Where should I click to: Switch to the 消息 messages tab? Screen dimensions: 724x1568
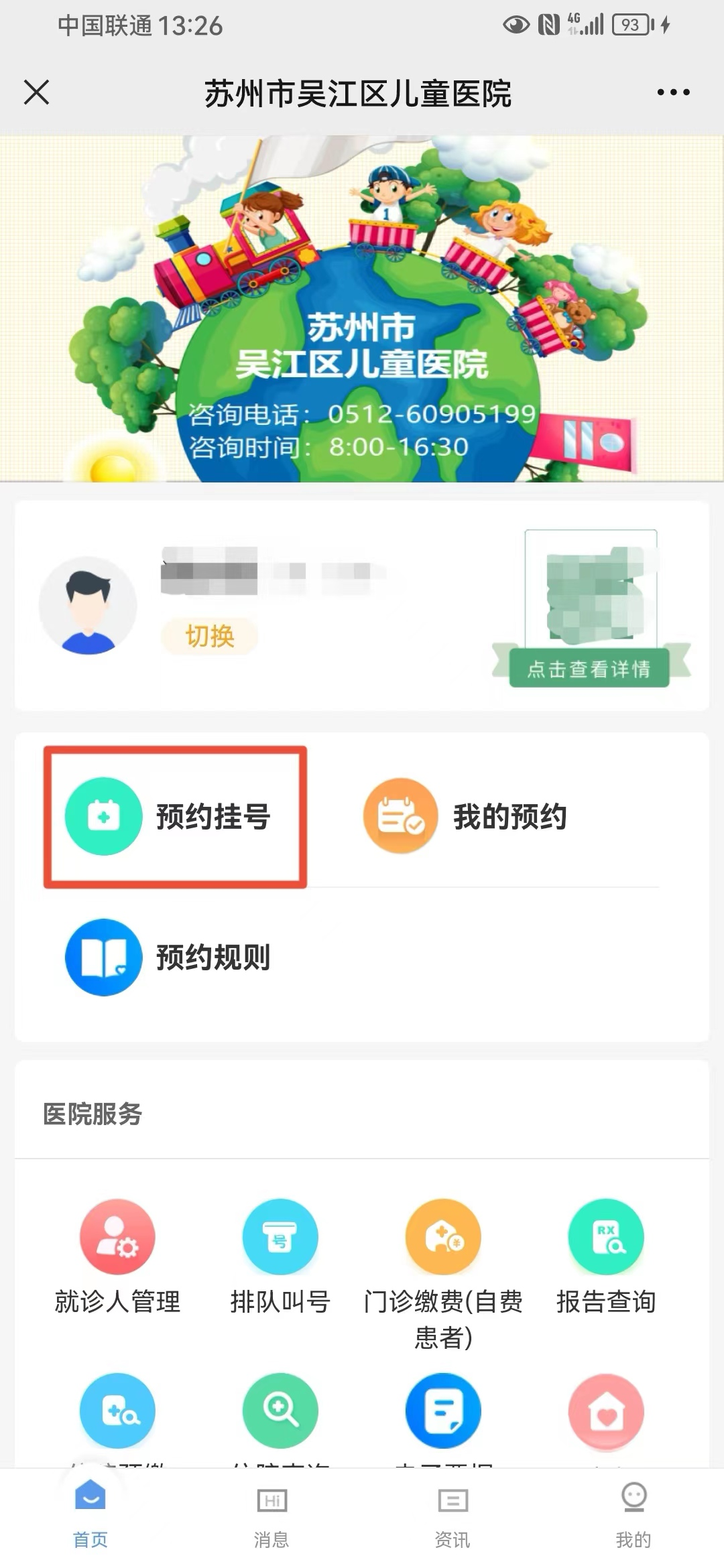271,1514
